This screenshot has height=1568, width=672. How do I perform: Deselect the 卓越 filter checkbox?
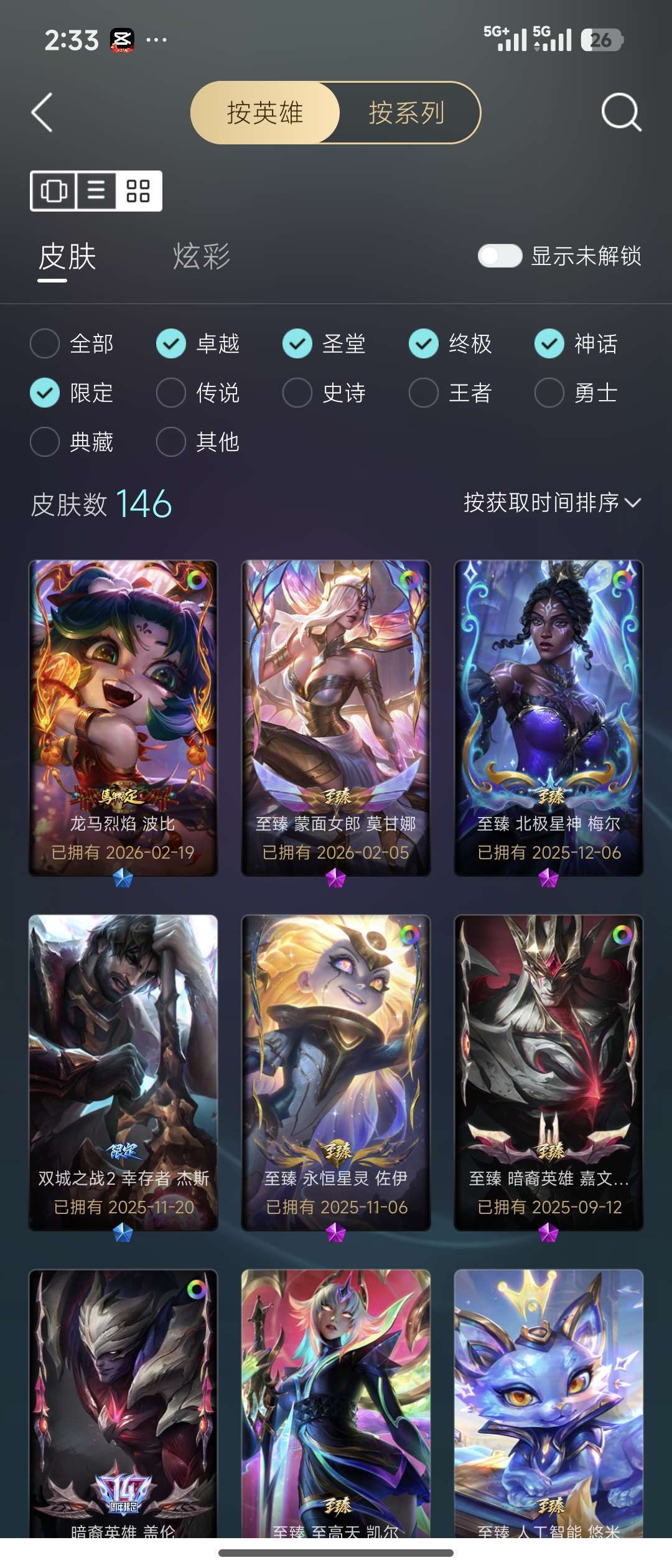tap(172, 344)
